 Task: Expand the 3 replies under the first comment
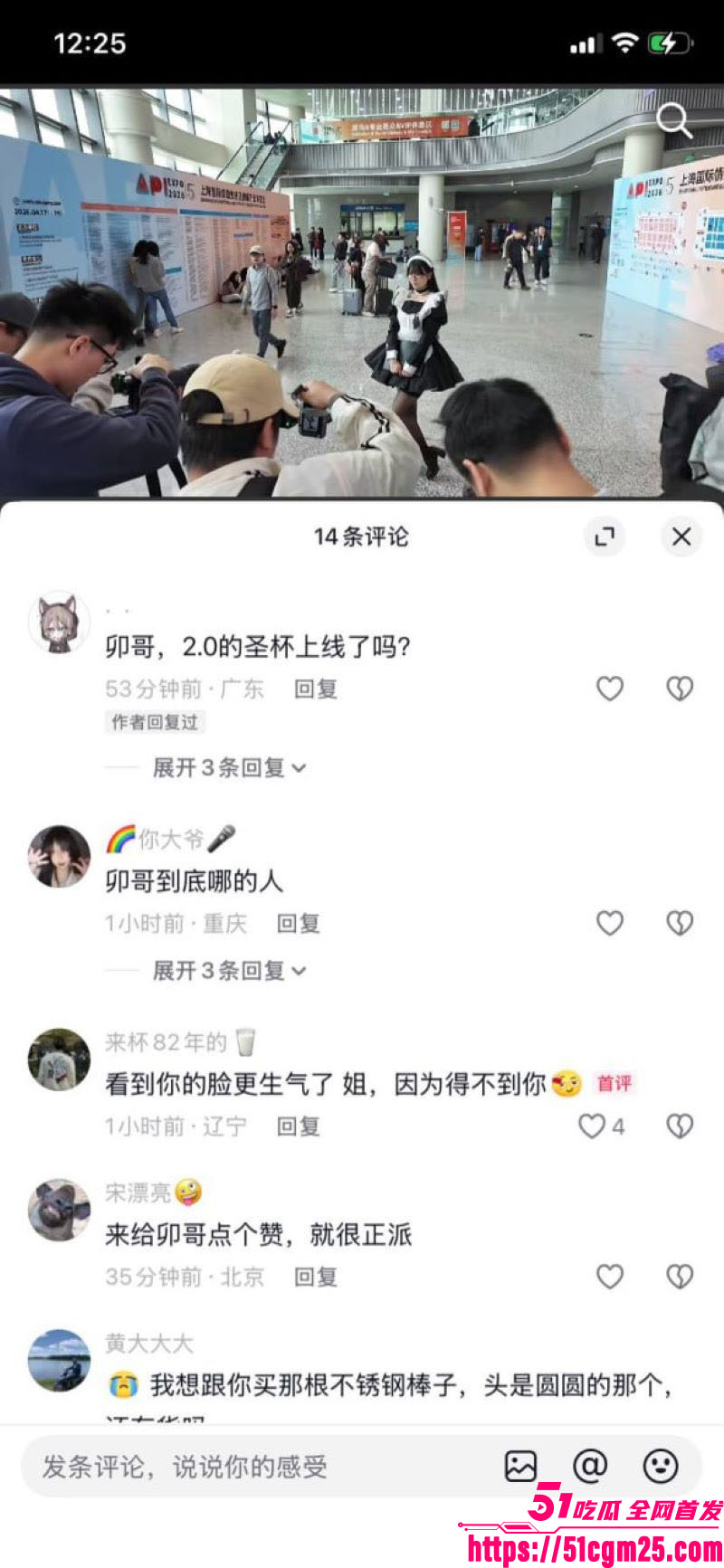[224, 767]
